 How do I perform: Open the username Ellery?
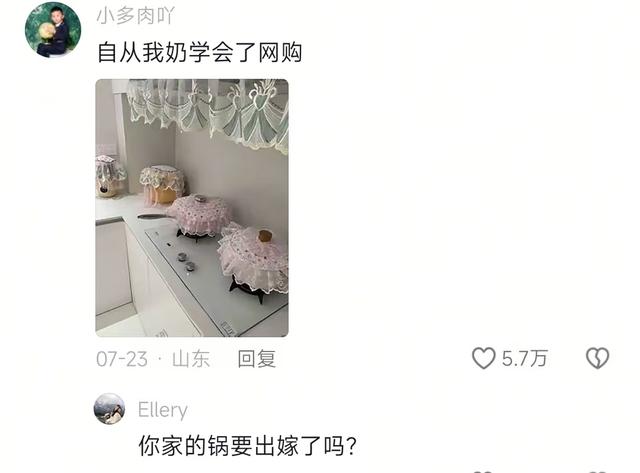pyautogui.click(x=162, y=410)
